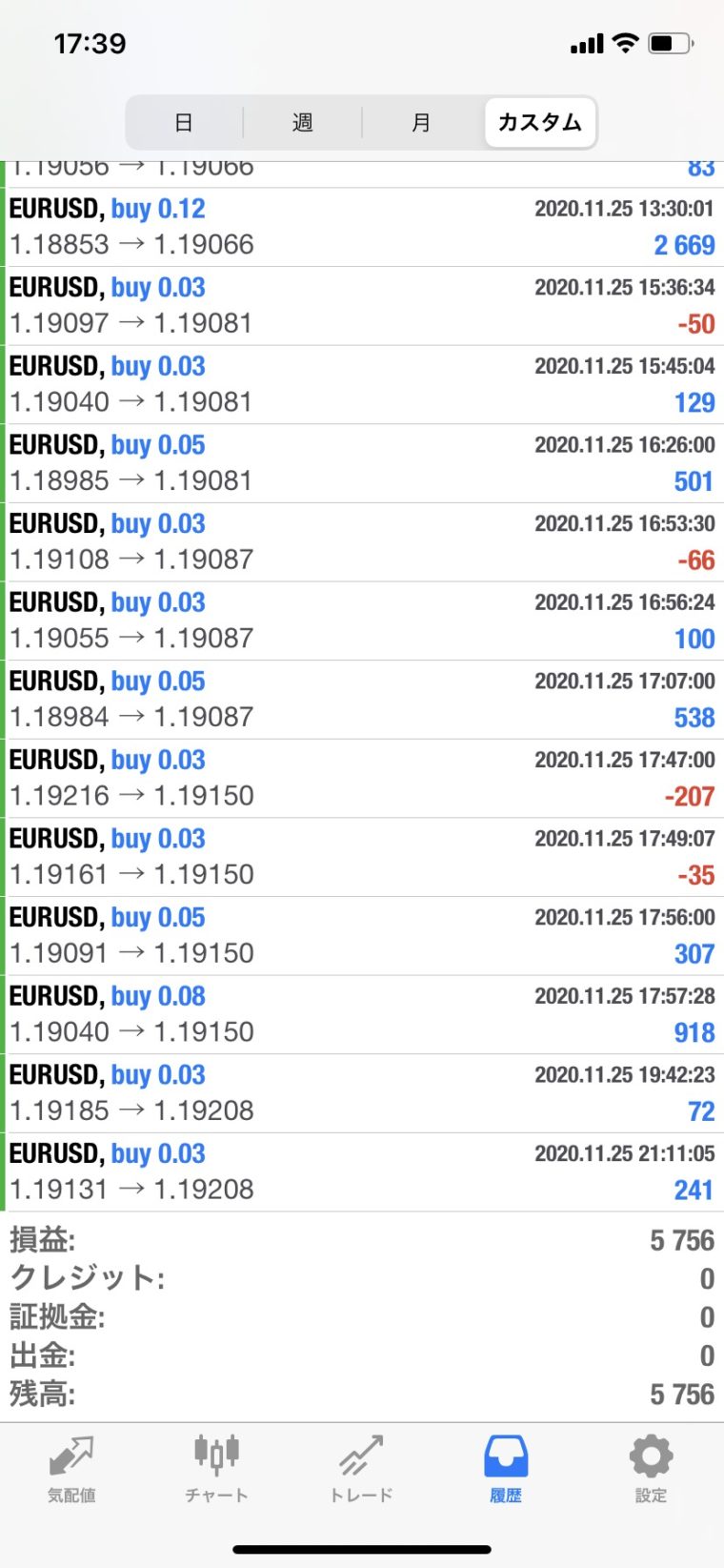724x1568 pixels.
Task: Open the 履歴 history tab
Action: (x=506, y=1469)
